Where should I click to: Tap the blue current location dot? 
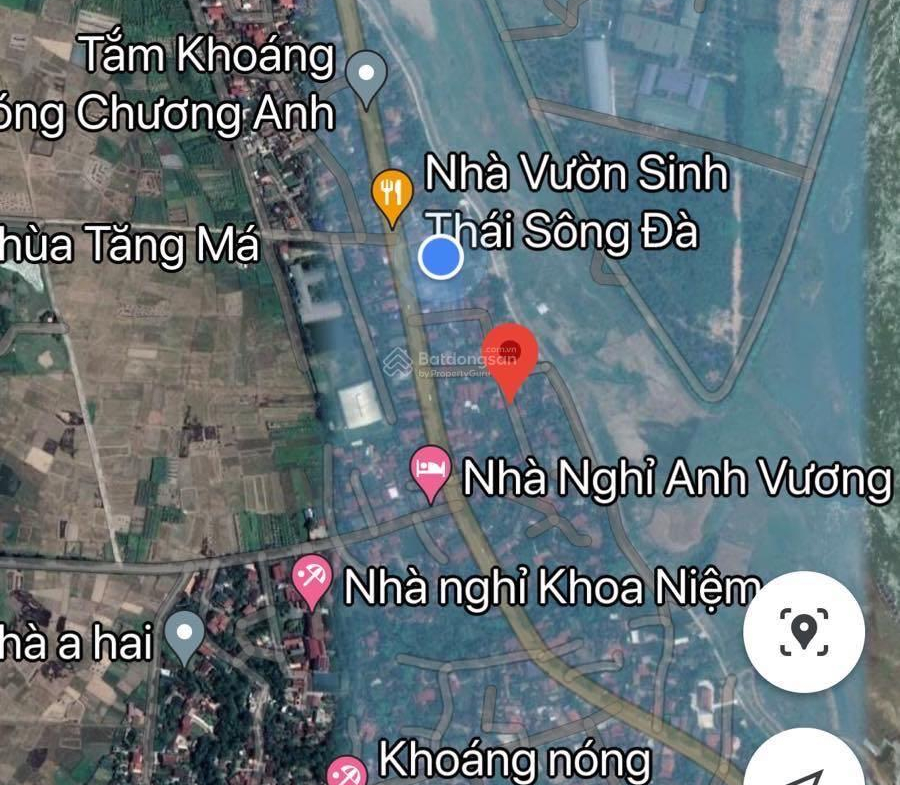click(440, 257)
